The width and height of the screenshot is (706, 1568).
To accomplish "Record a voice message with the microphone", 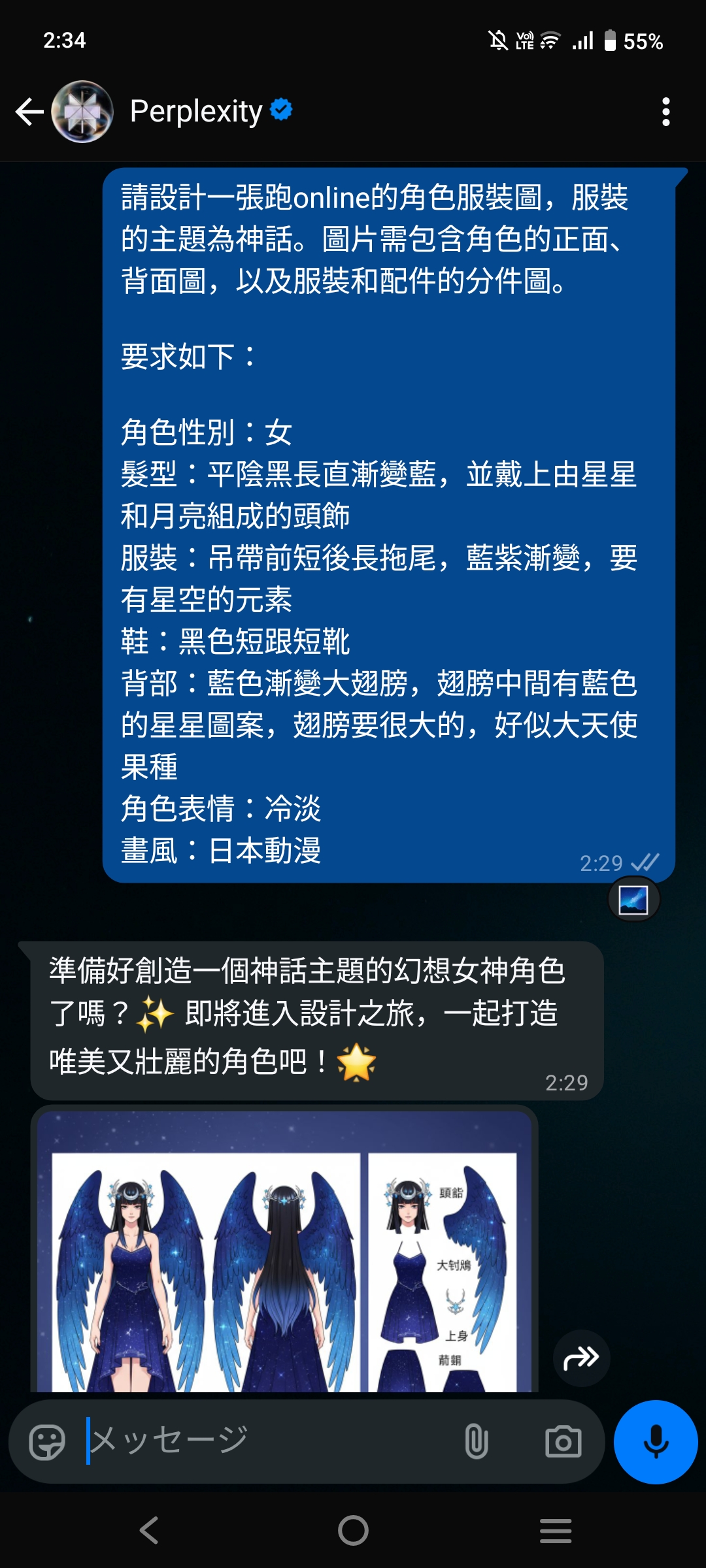I will pyautogui.click(x=656, y=1442).
